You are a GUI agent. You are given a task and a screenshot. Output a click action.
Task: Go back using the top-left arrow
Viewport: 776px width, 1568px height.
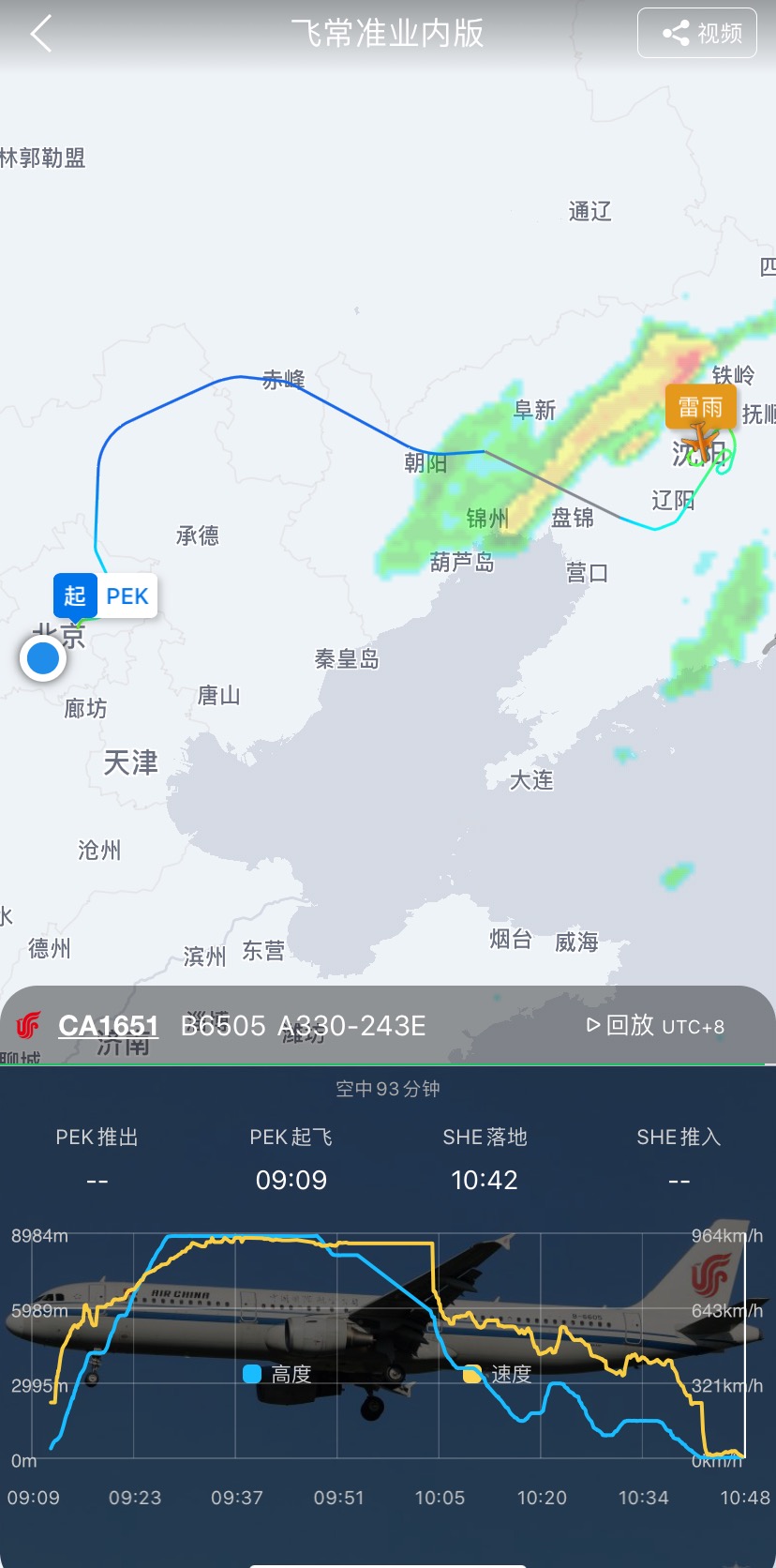(41, 35)
